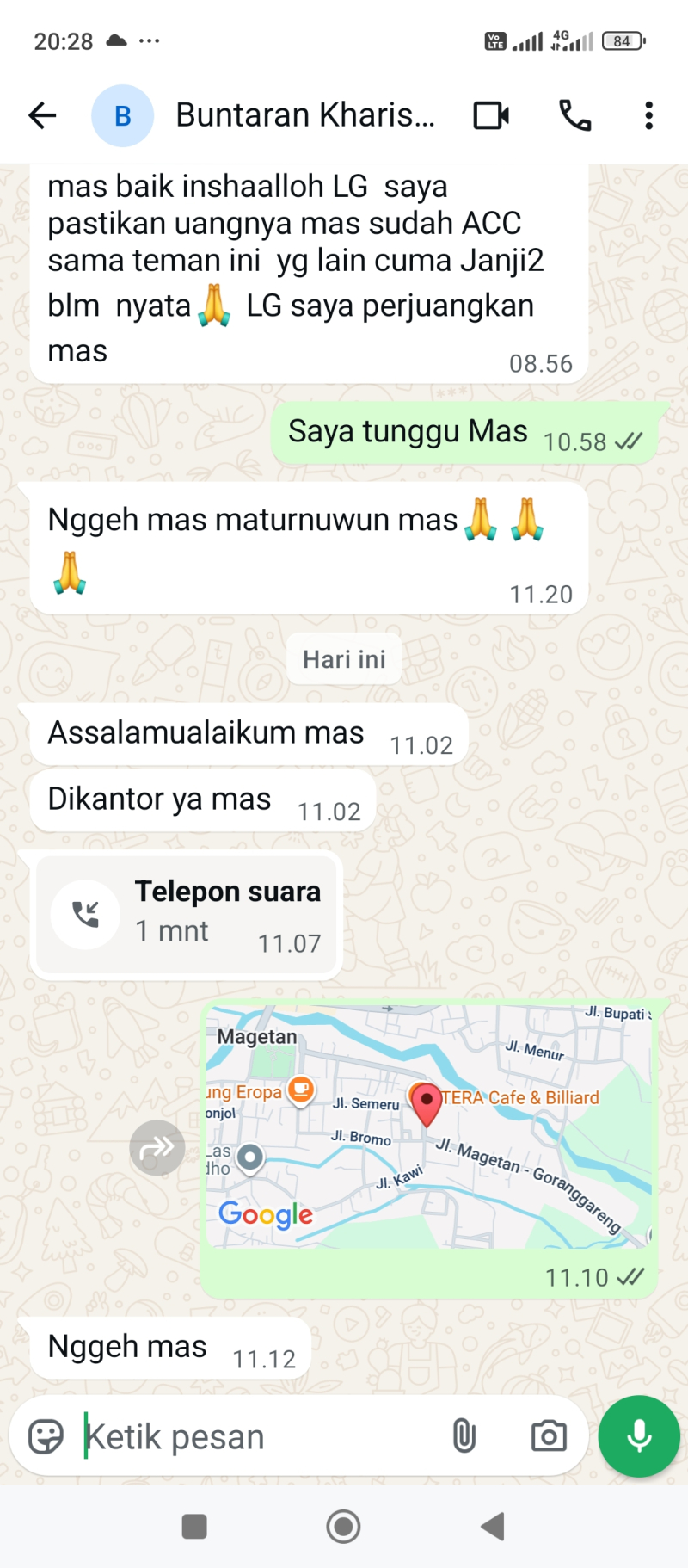Open the camera from message bar
688x1568 pixels.
click(x=549, y=1435)
